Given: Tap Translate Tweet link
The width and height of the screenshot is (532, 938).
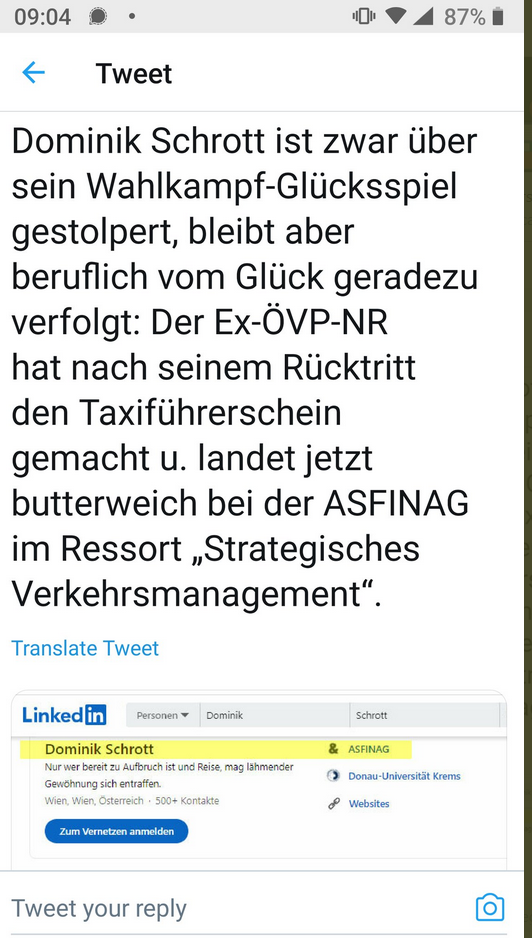Looking at the screenshot, I should [85, 648].
